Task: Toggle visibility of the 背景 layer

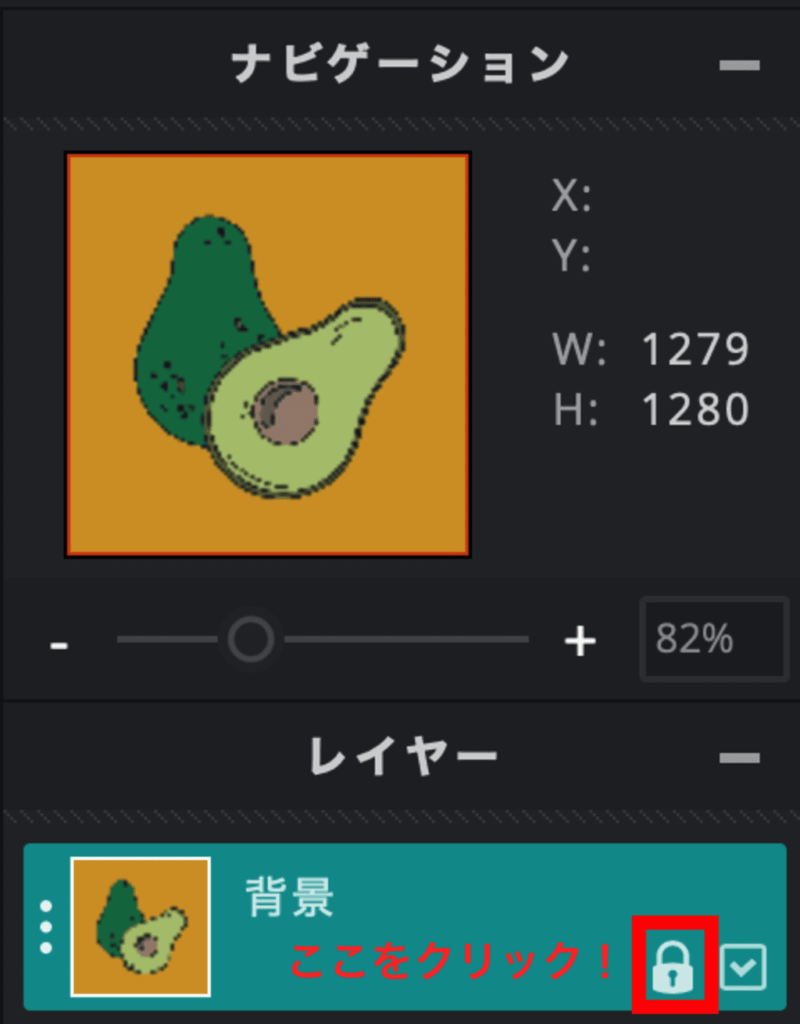Action: tap(743, 967)
